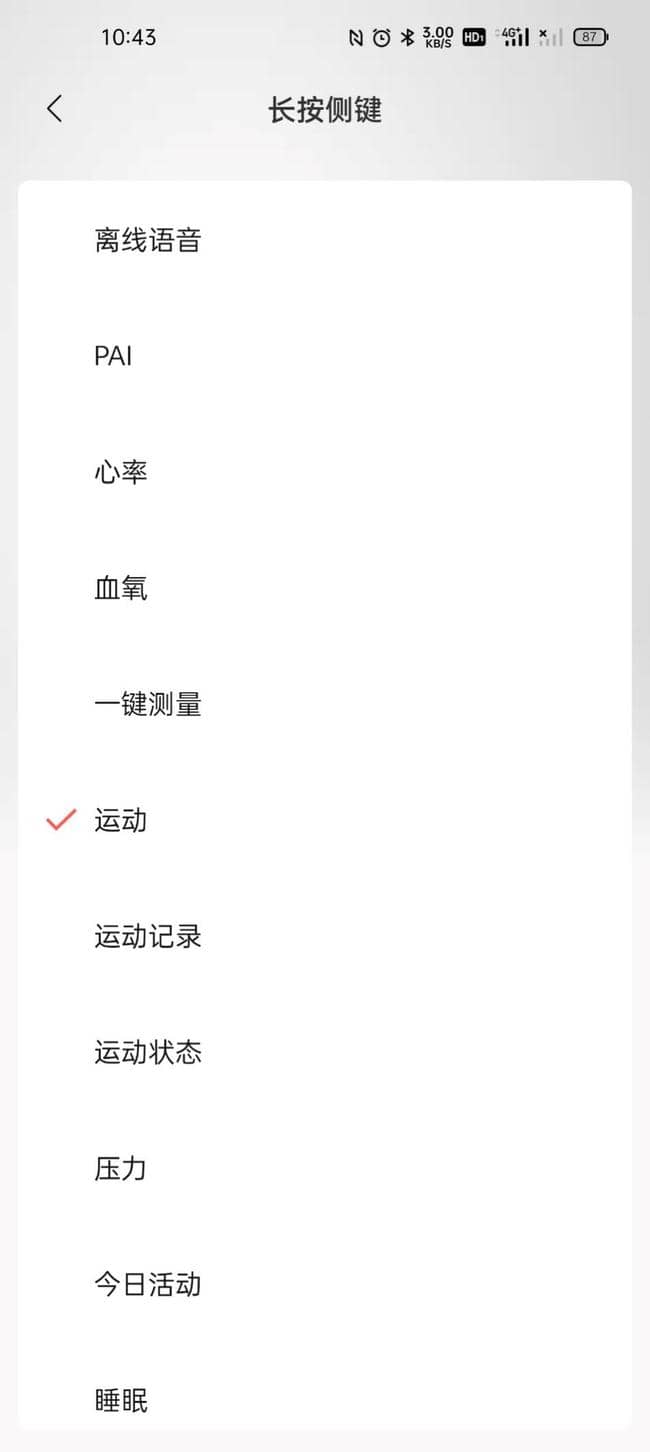Go back from 长按侧键 screen
The width and height of the screenshot is (650, 1452).
coord(55,109)
